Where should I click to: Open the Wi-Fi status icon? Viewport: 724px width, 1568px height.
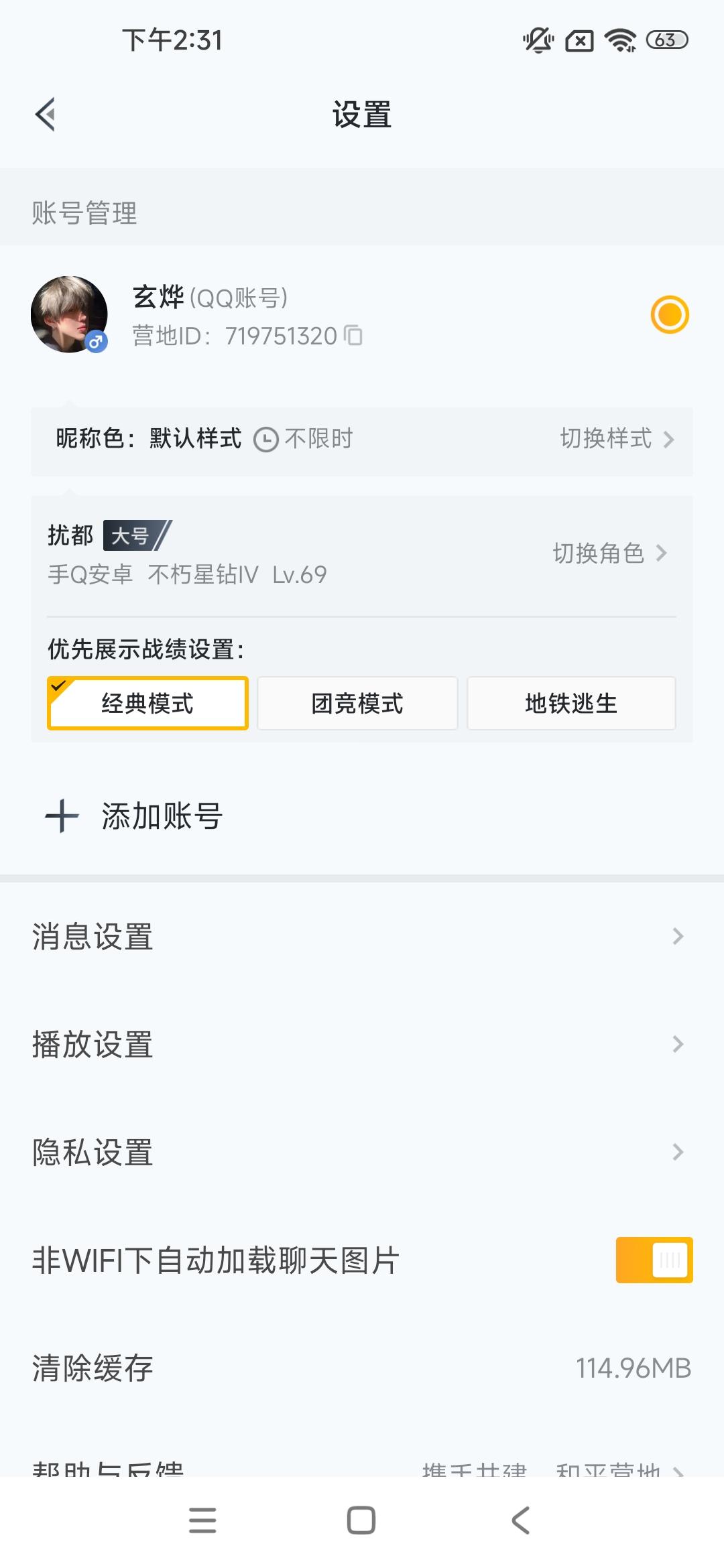619,40
